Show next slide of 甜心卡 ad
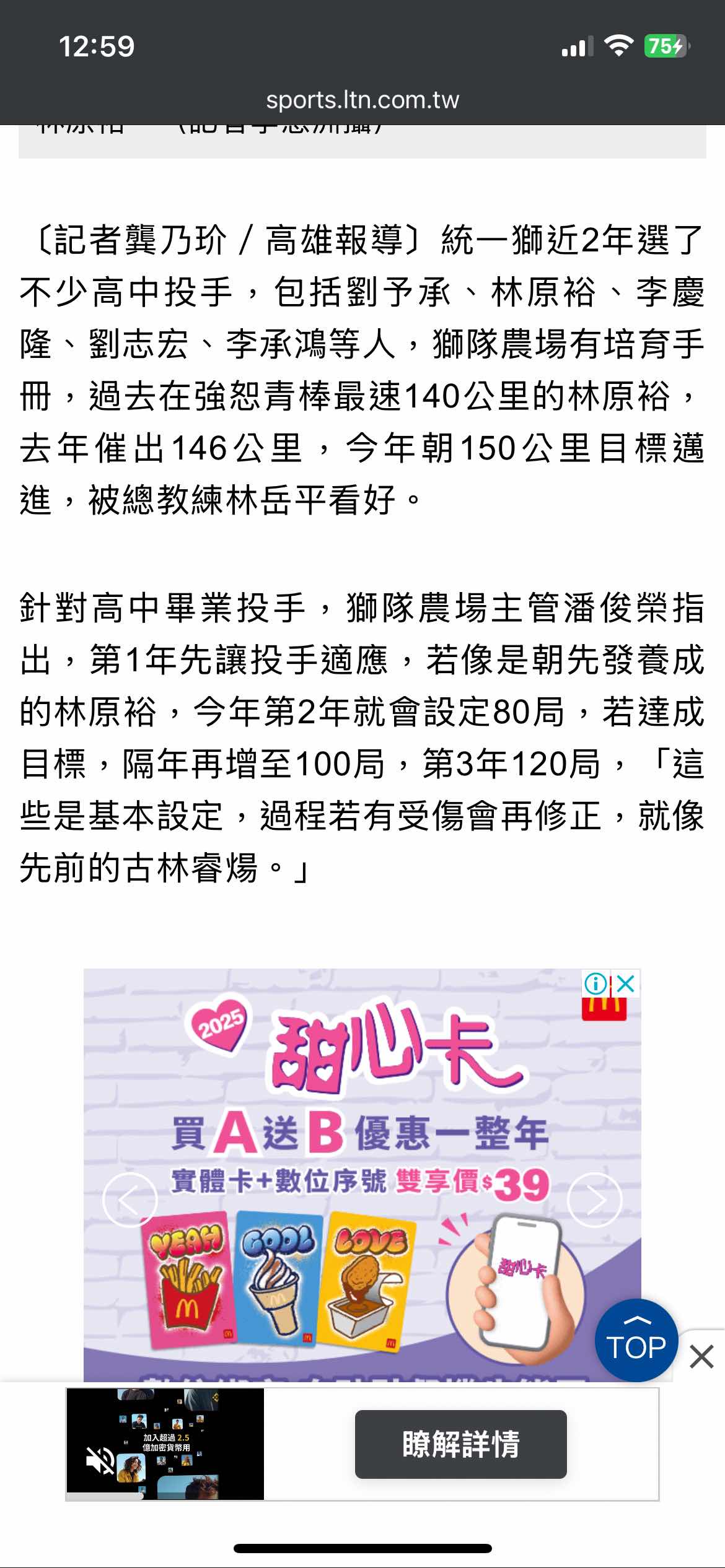The height and width of the screenshot is (1568, 725). 594,1200
